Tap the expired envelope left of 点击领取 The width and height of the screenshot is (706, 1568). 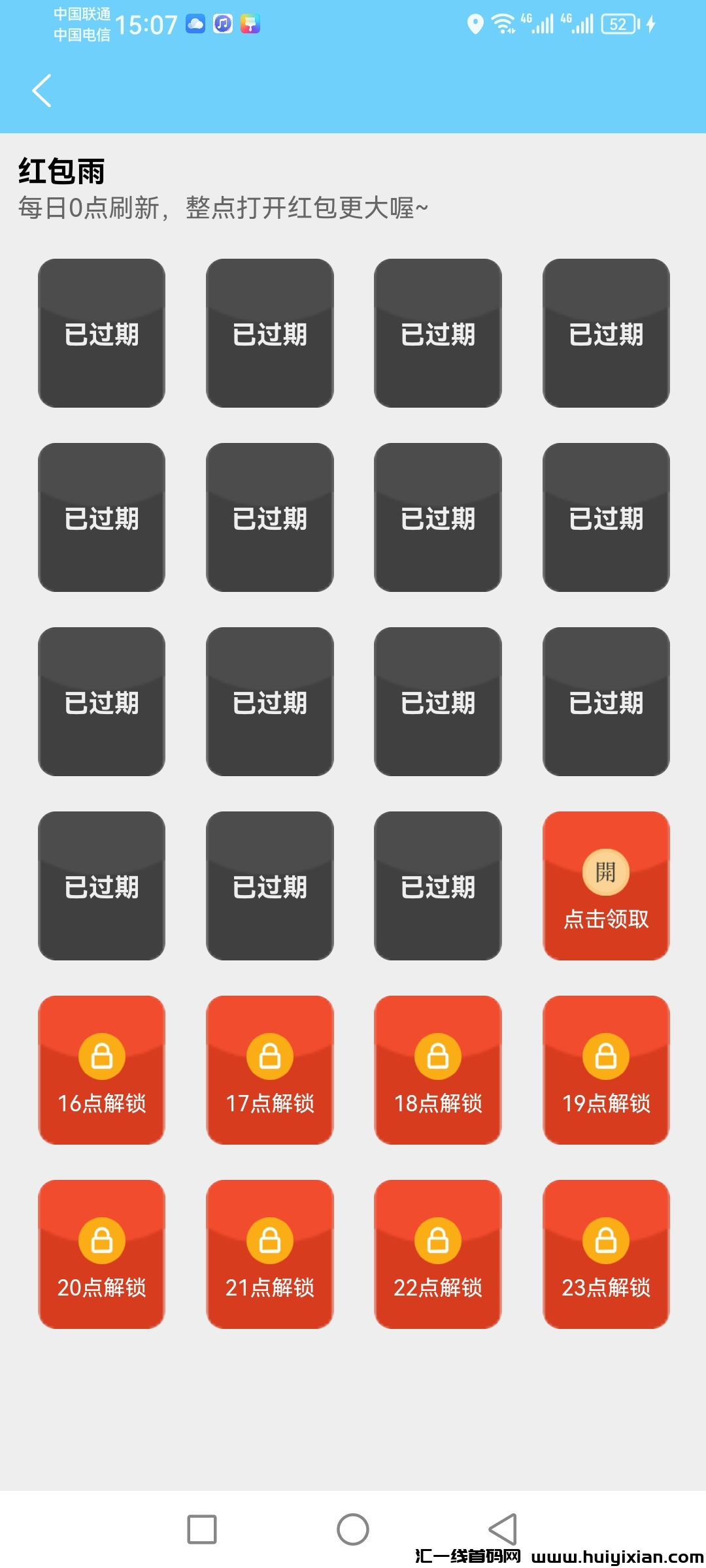438,887
